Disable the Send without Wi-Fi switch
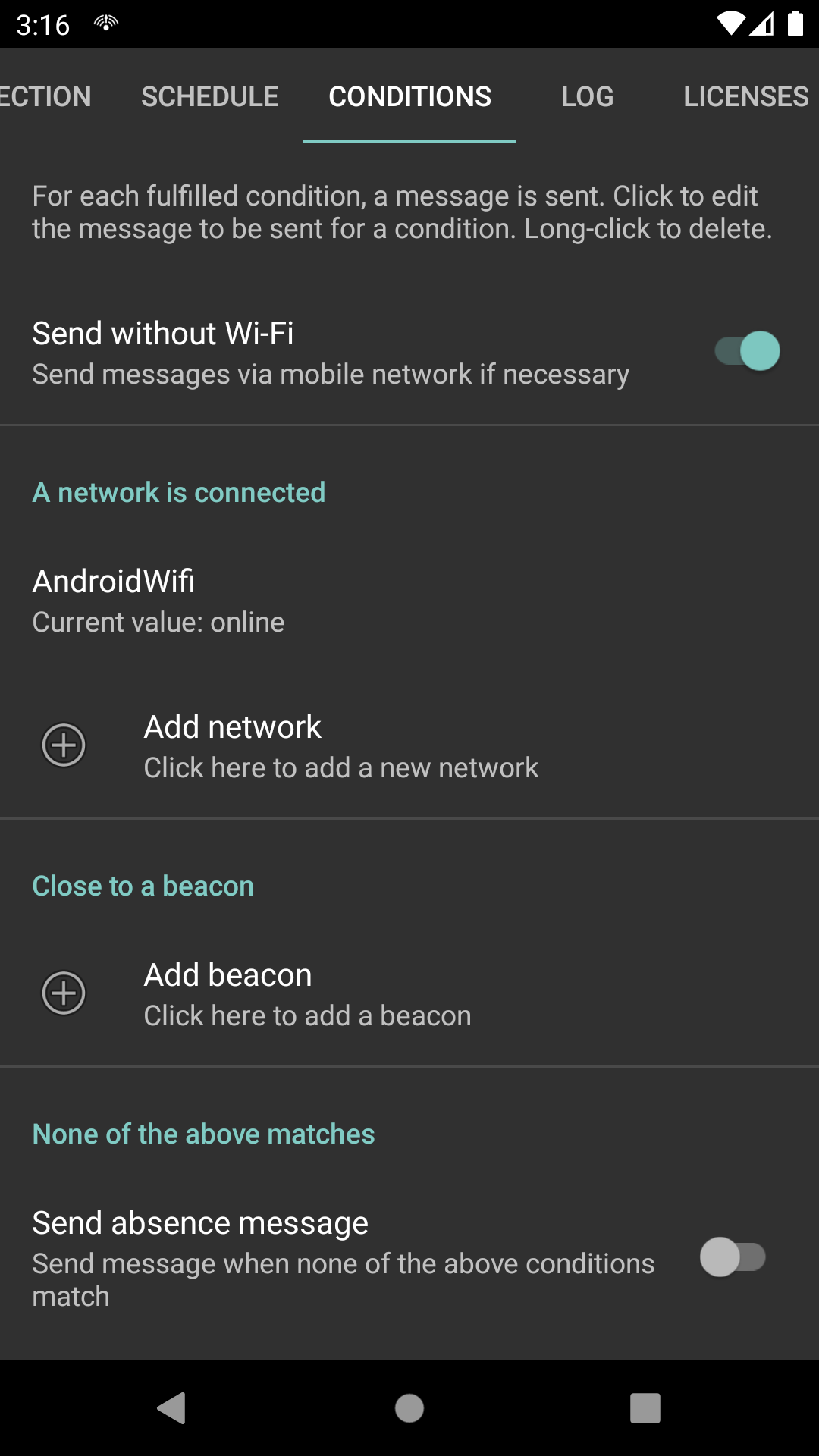819x1456 pixels. coord(748,351)
